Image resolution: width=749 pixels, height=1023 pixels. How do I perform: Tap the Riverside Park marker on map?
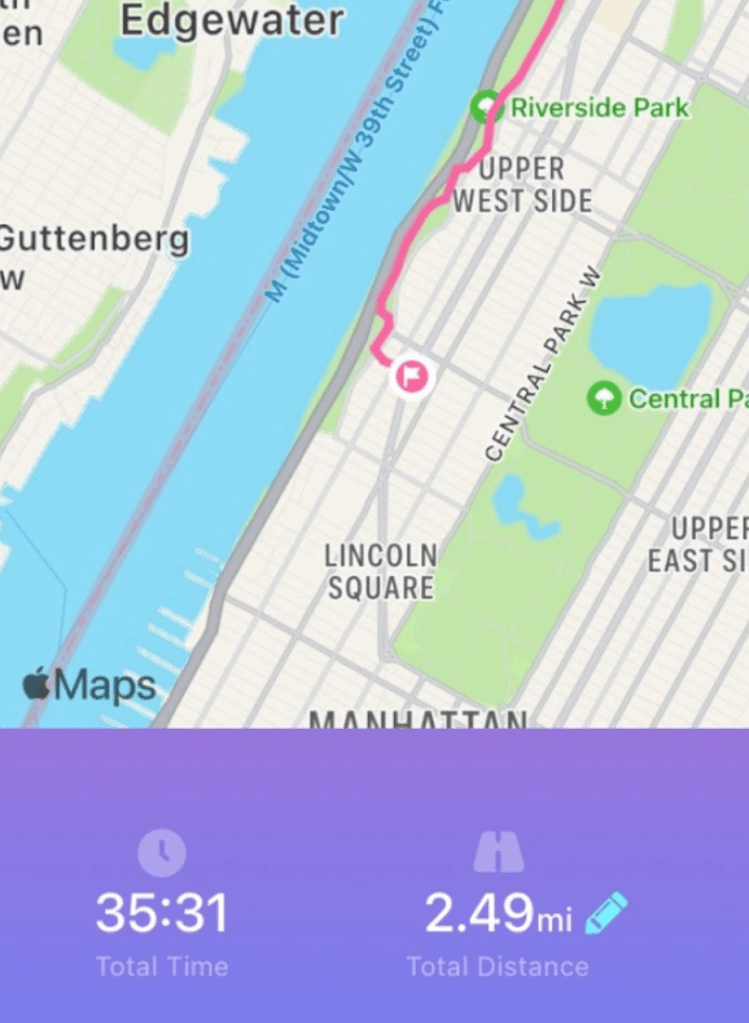pos(487,107)
